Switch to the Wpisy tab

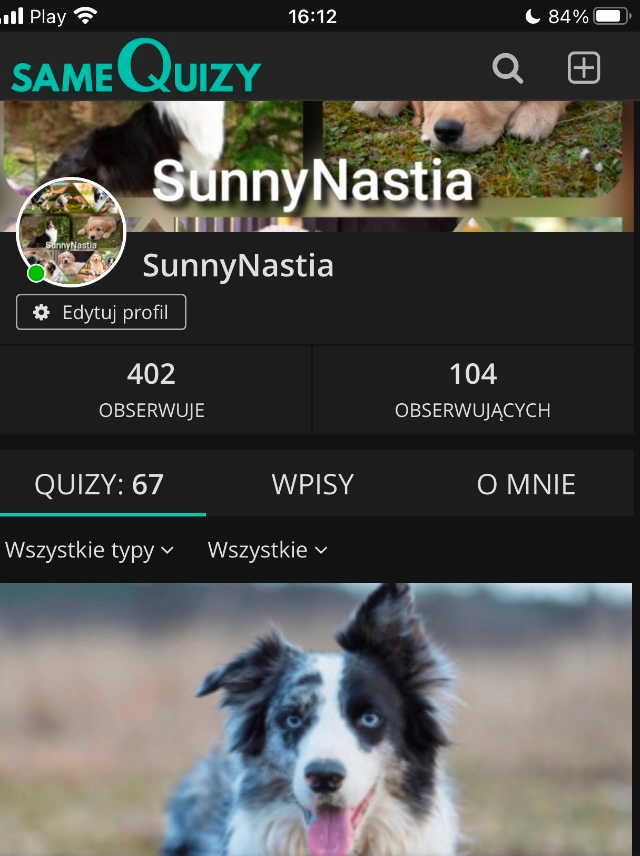tap(313, 485)
